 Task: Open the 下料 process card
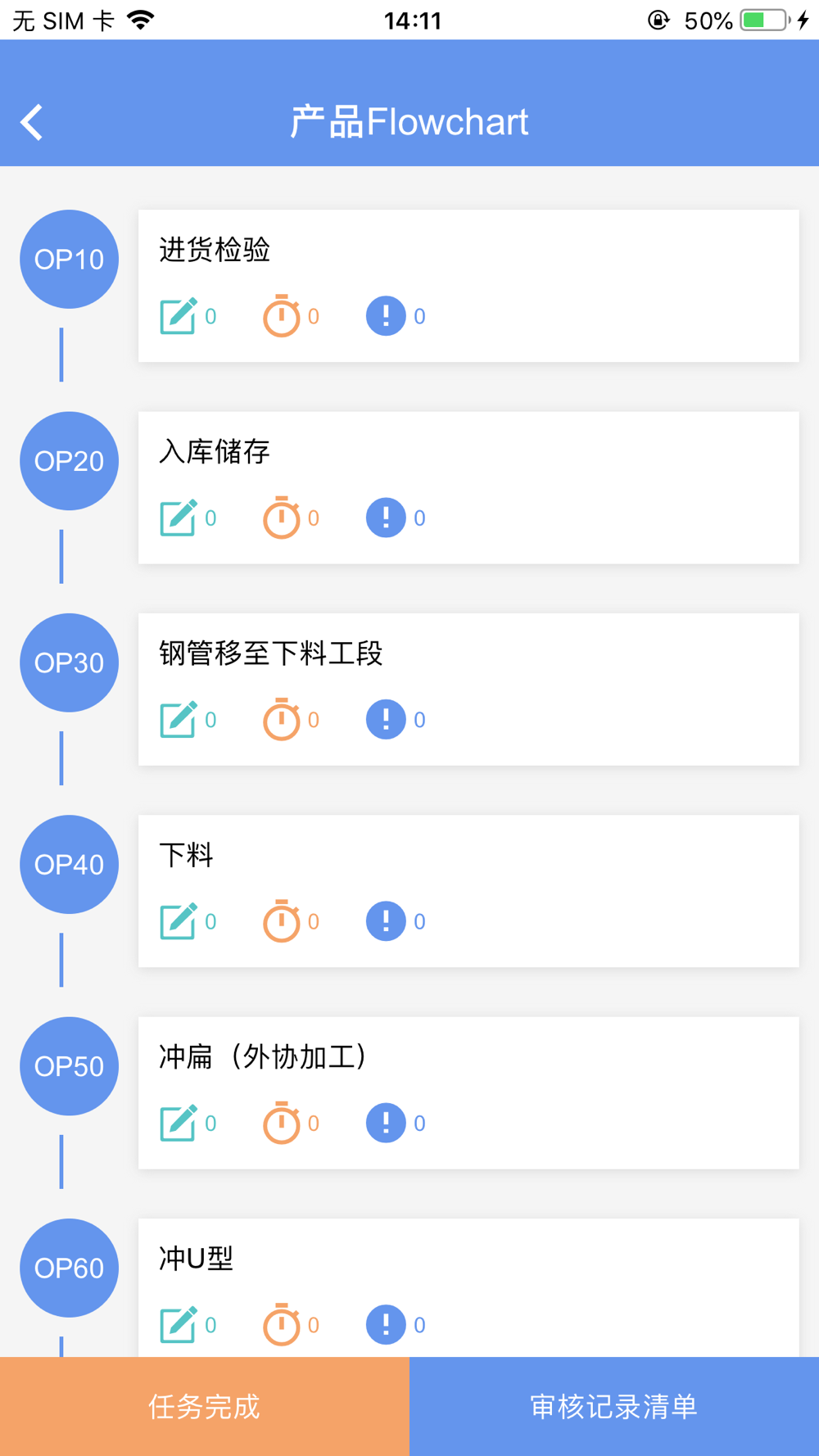point(468,891)
